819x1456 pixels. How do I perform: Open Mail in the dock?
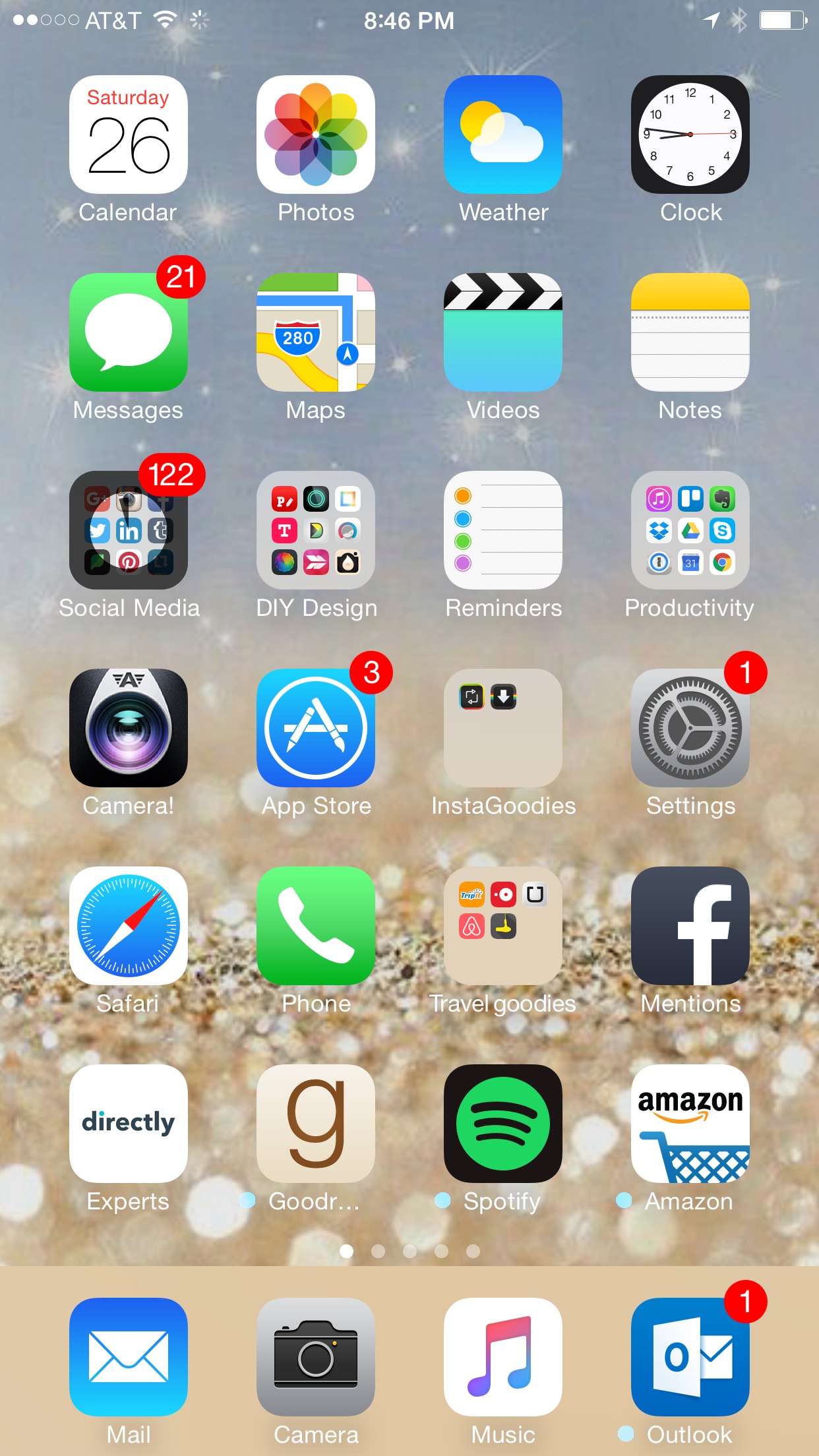pos(129,1357)
